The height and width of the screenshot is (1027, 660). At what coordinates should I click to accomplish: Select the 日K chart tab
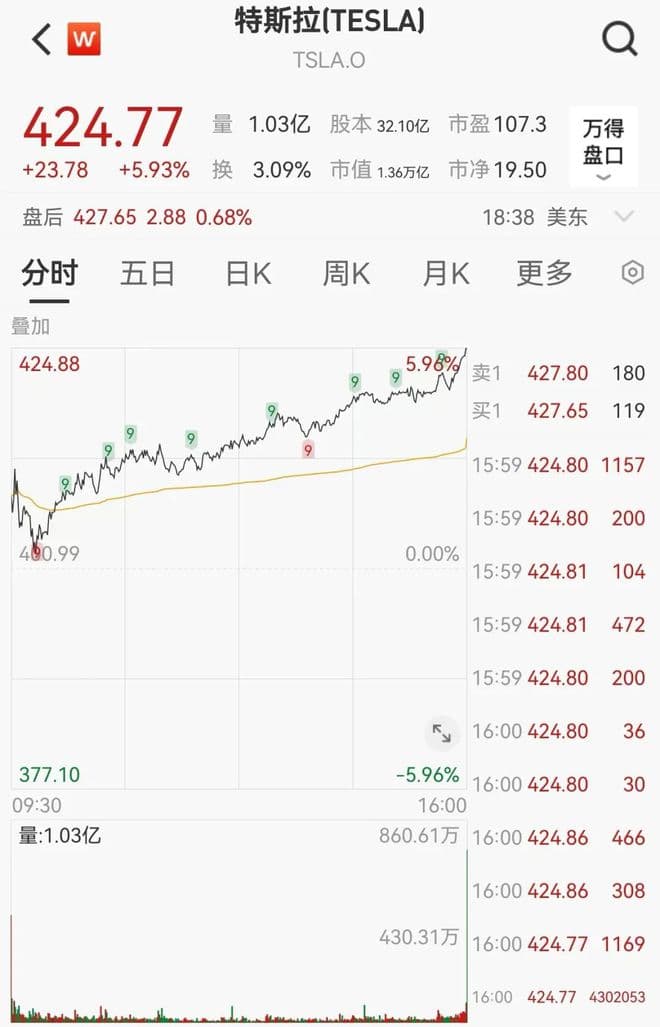click(x=247, y=273)
